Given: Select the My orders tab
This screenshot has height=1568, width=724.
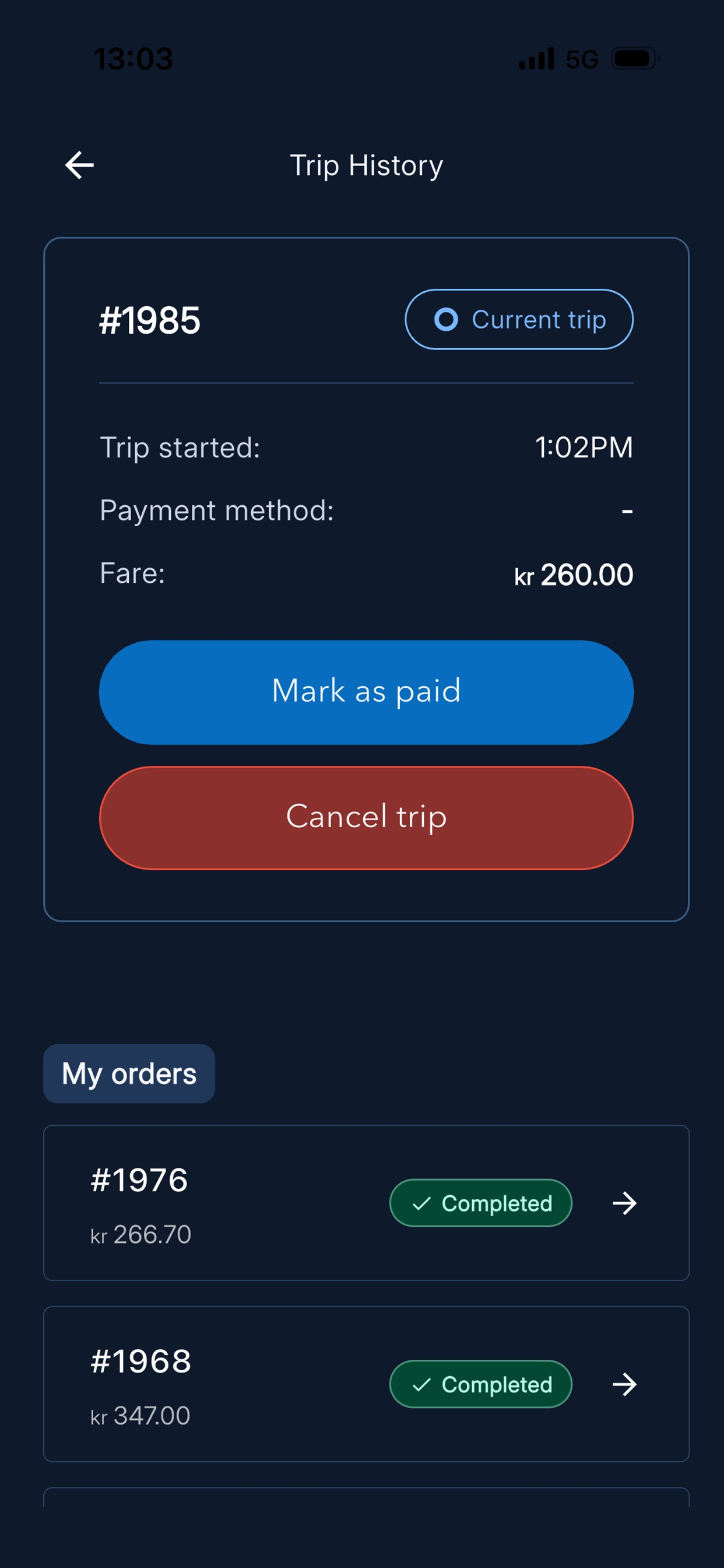Looking at the screenshot, I should tap(129, 1074).
